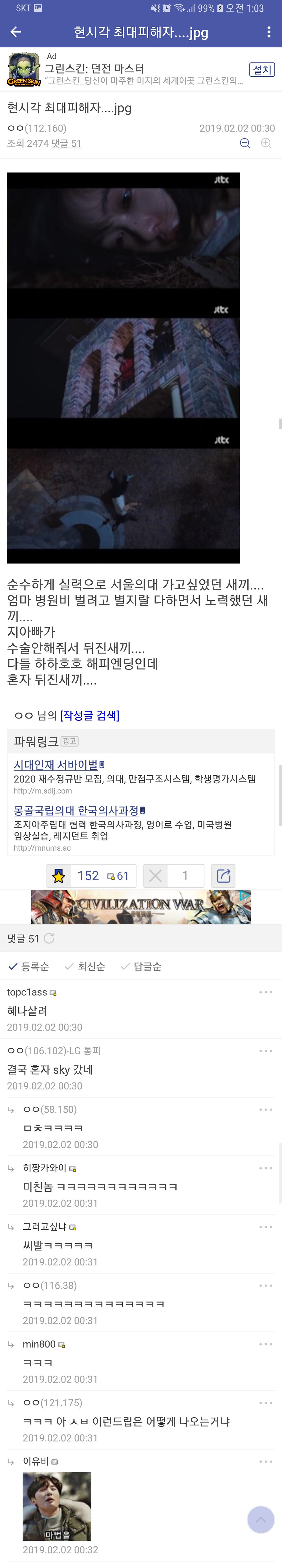Open options for topc1ass's comment
The height and width of the screenshot is (1568, 282).
tap(266, 992)
